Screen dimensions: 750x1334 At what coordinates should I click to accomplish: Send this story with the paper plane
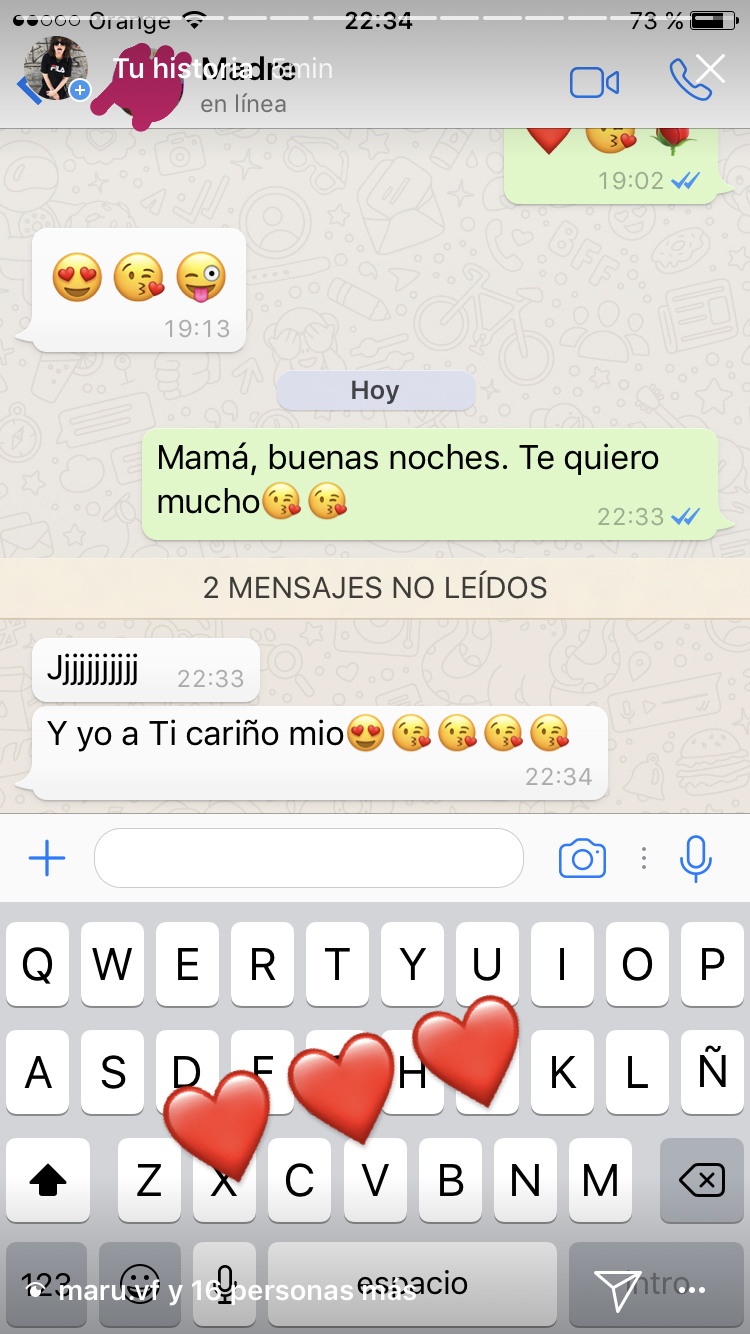617,1290
